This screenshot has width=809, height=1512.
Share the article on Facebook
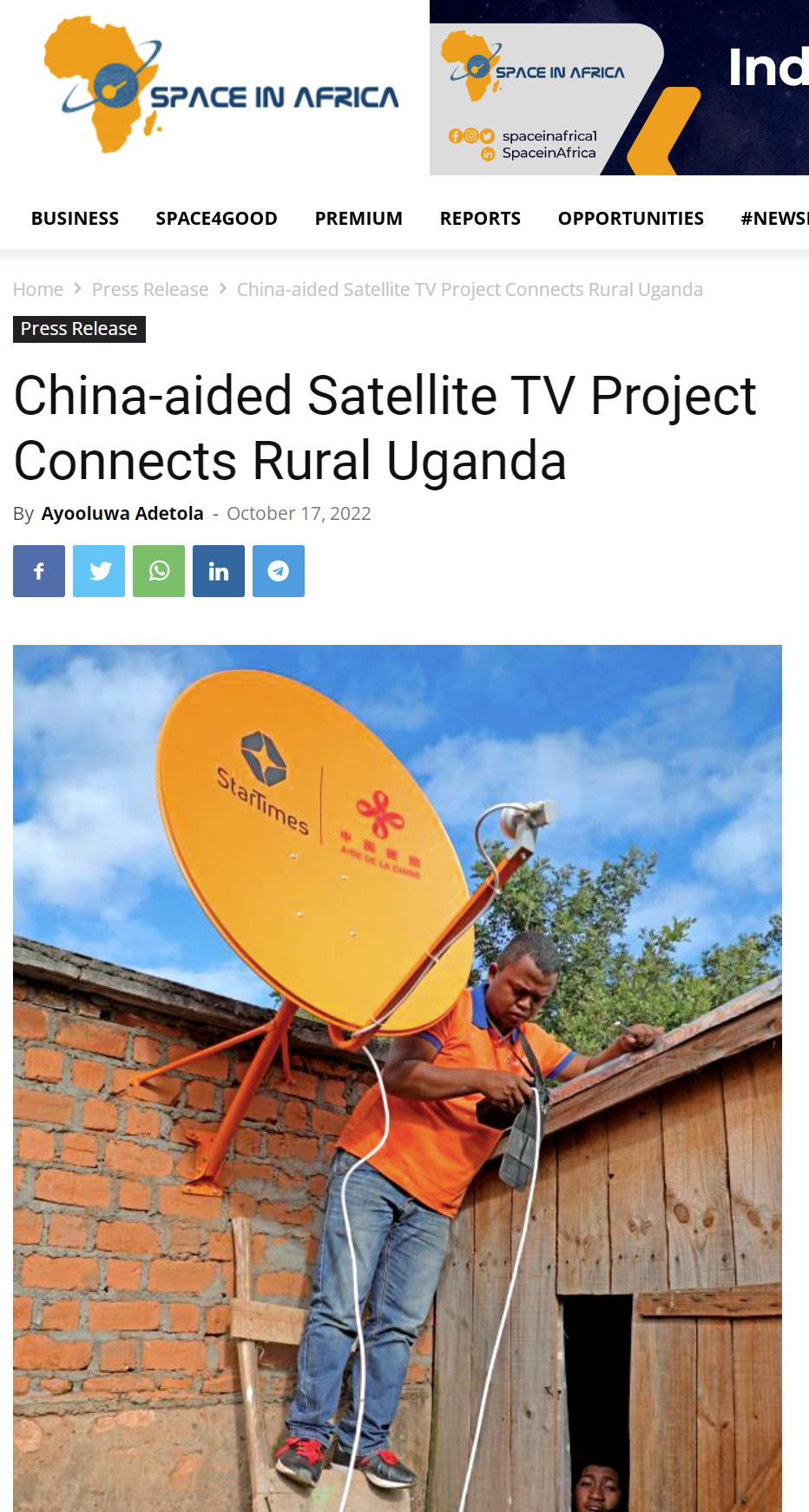[x=39, y=571]
